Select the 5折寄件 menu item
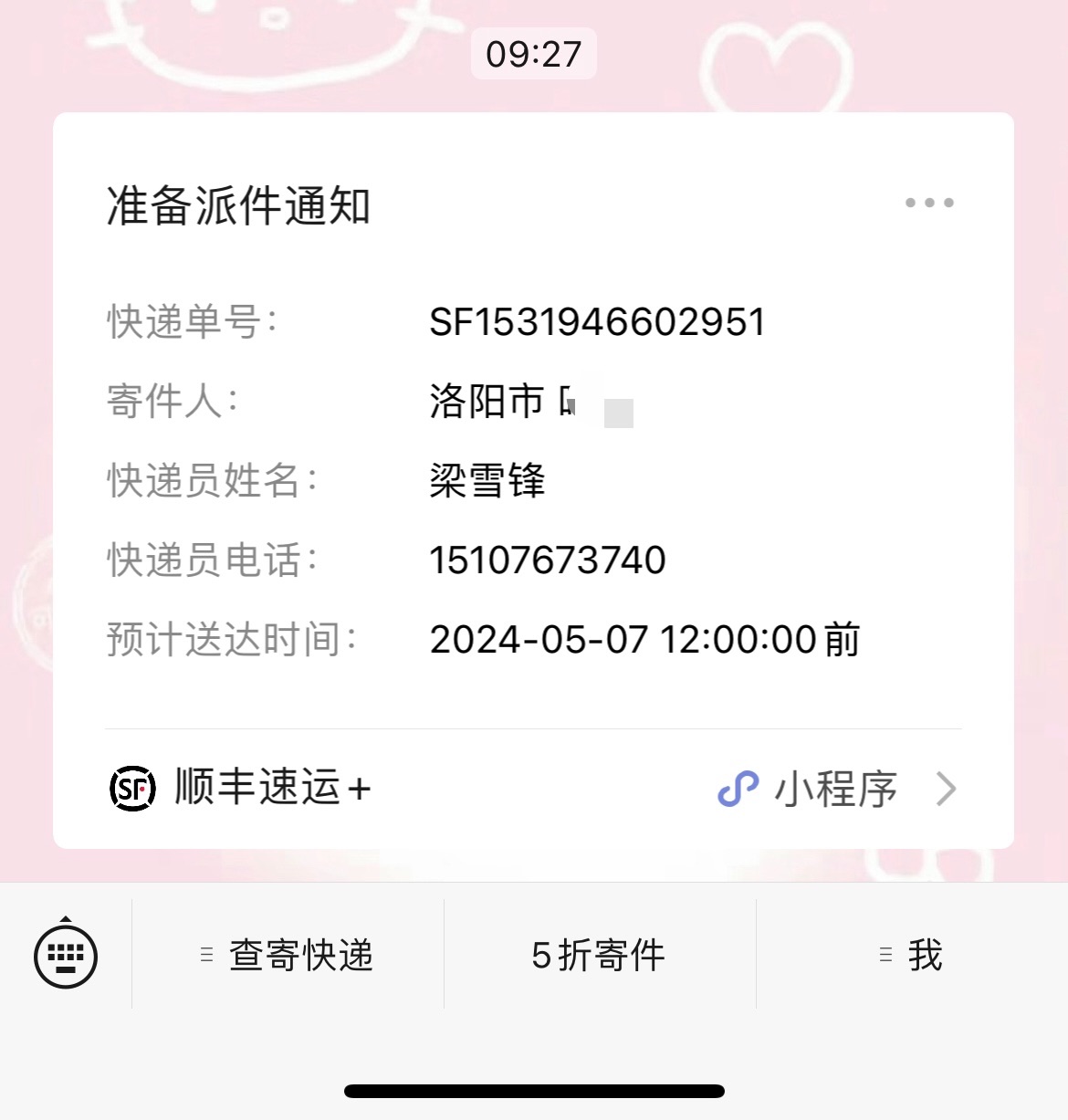Screen dimensions: 1068x1120 [x=599, y=955]
